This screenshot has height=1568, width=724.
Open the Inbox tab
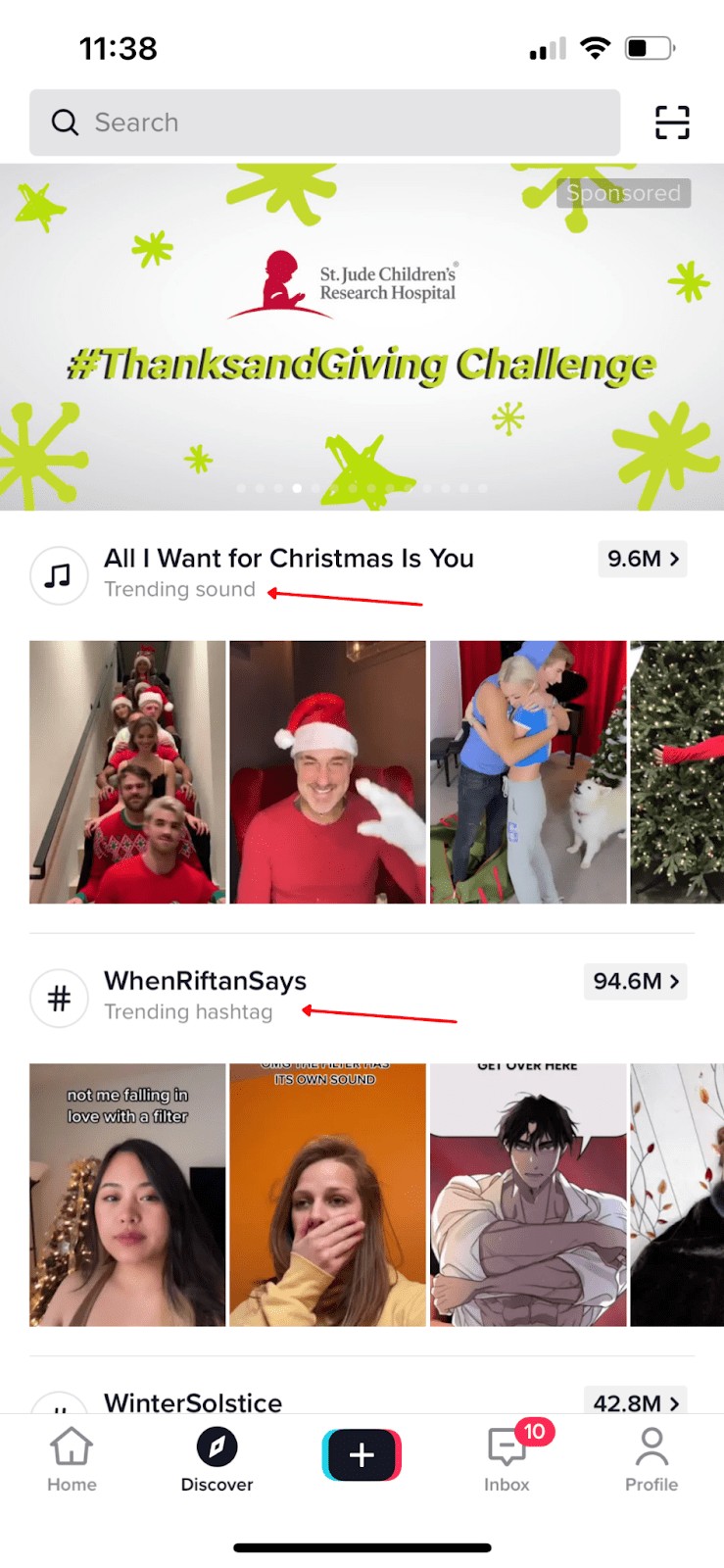(x=507, y=1460)
